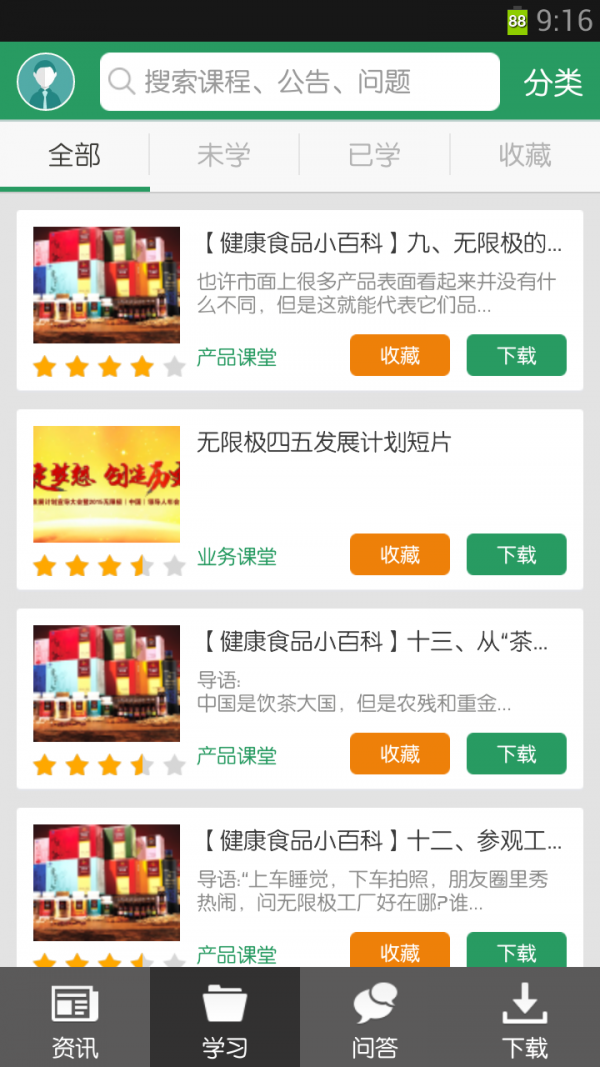The width and height of the screenshot is (600, 1067).
Task: Switch to the 未学 tab
Action: [x=224, y=155]
